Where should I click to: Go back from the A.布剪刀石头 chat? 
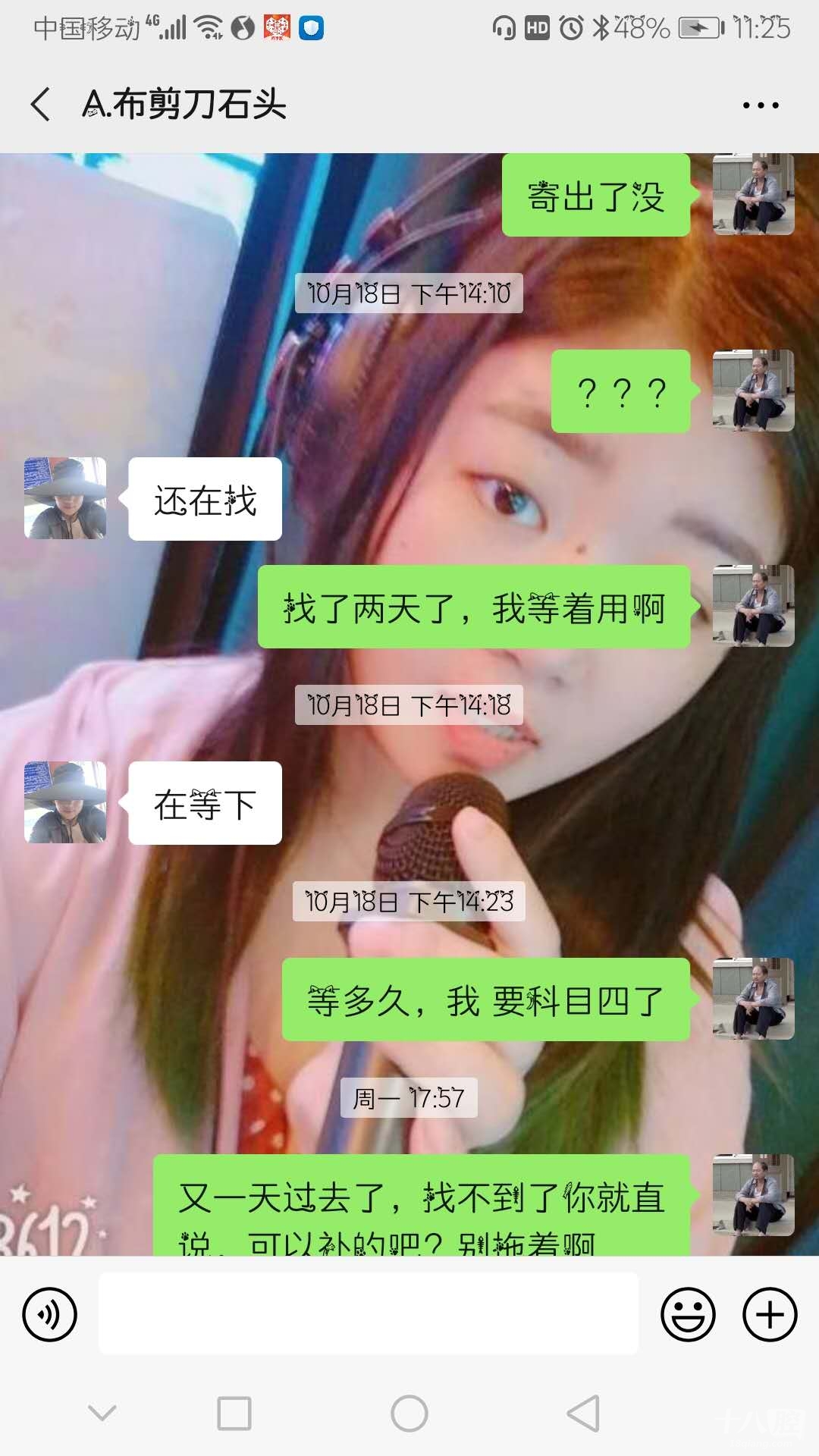41,104
